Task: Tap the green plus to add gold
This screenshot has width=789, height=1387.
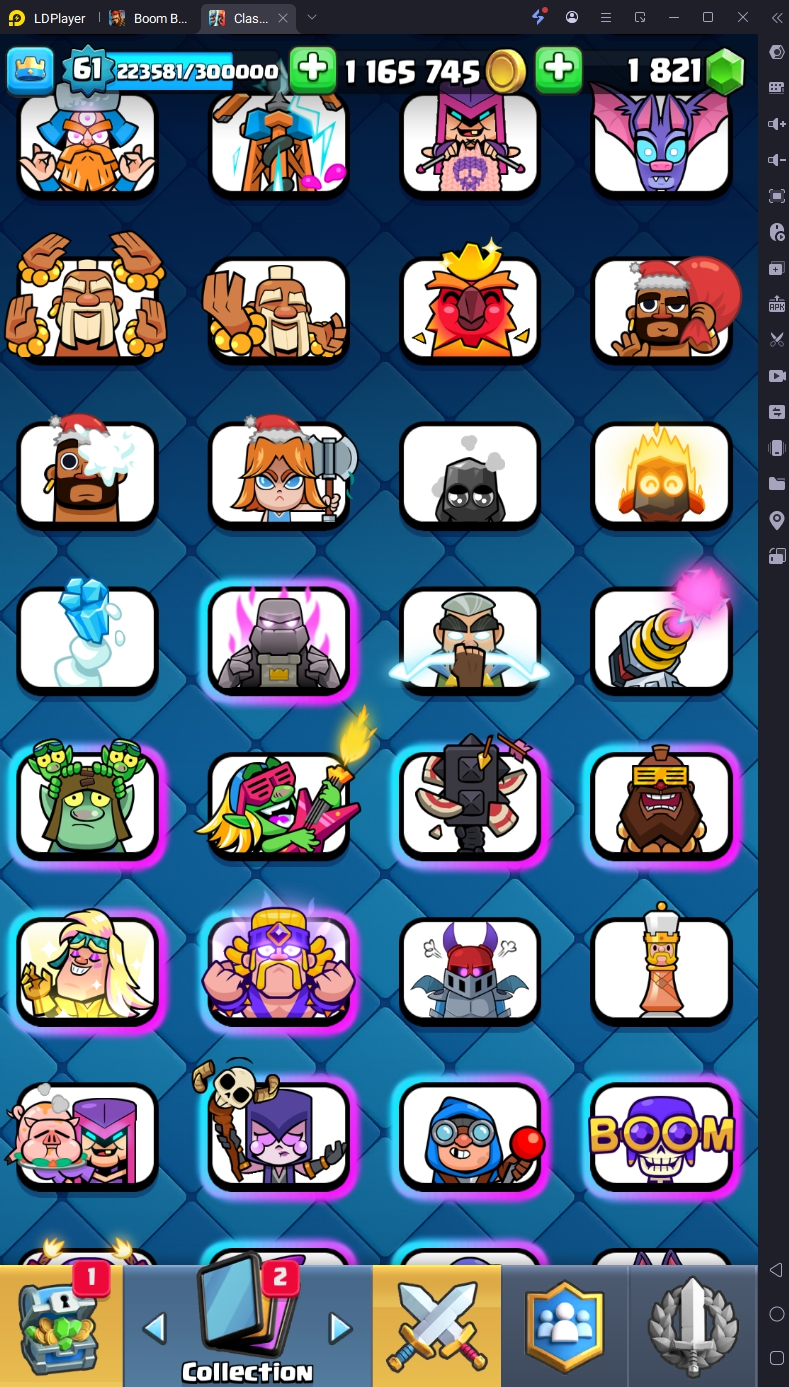Action: [x=313, y=70]
